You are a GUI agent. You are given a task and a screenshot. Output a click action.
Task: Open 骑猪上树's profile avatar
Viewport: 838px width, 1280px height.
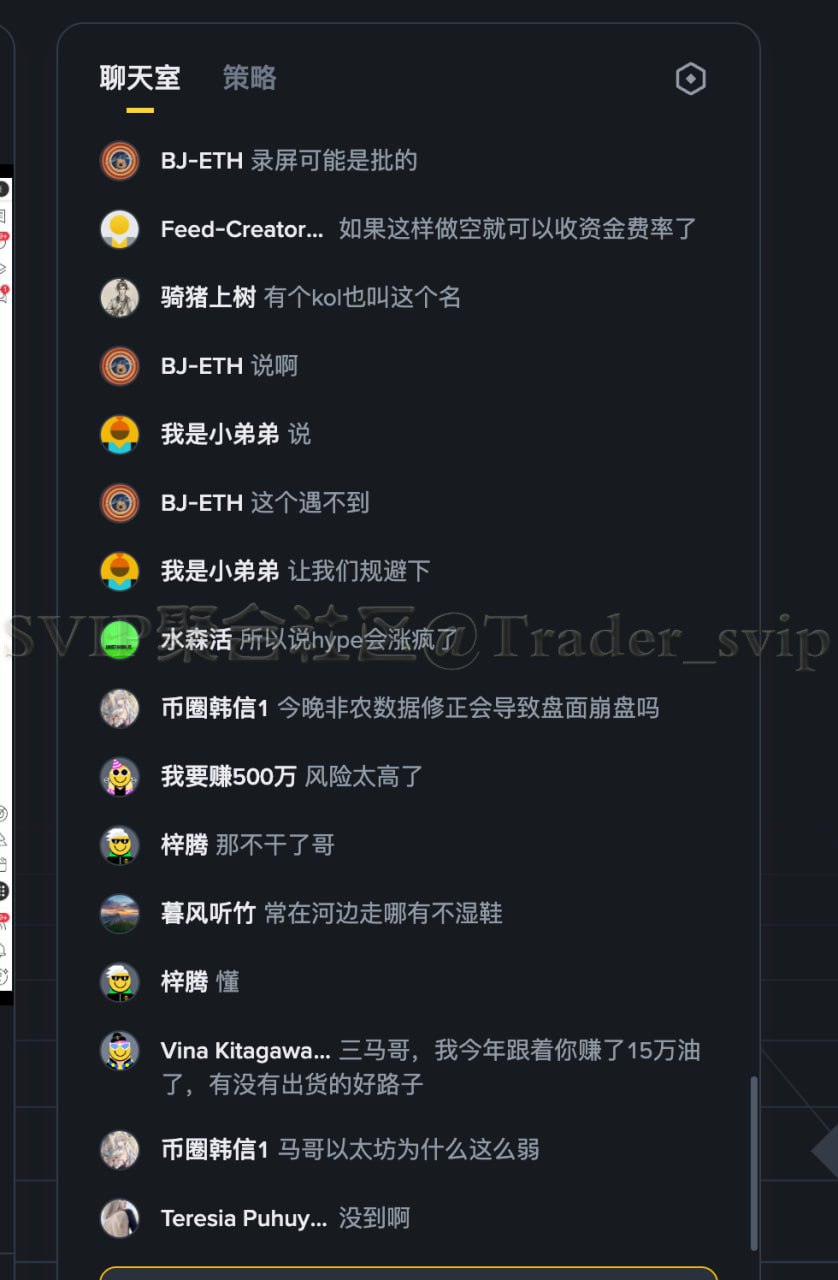click(120, 297)
